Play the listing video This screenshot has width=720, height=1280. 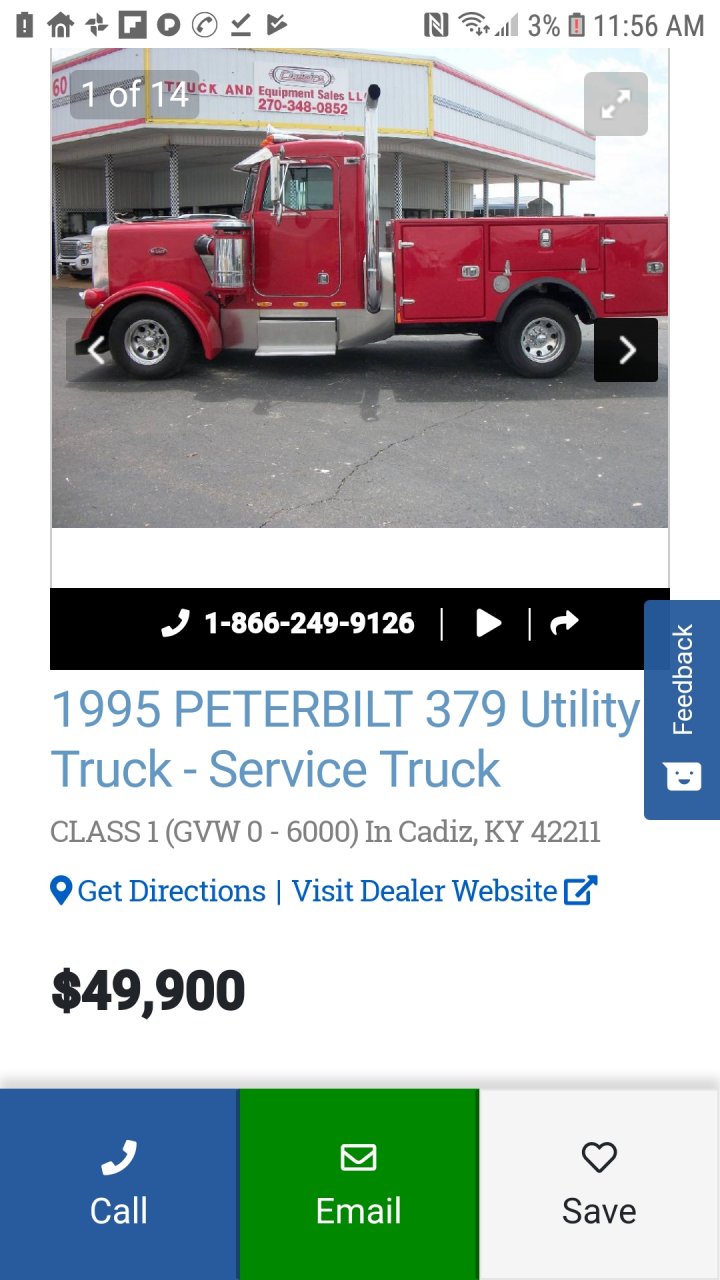(x=488, y=623)
